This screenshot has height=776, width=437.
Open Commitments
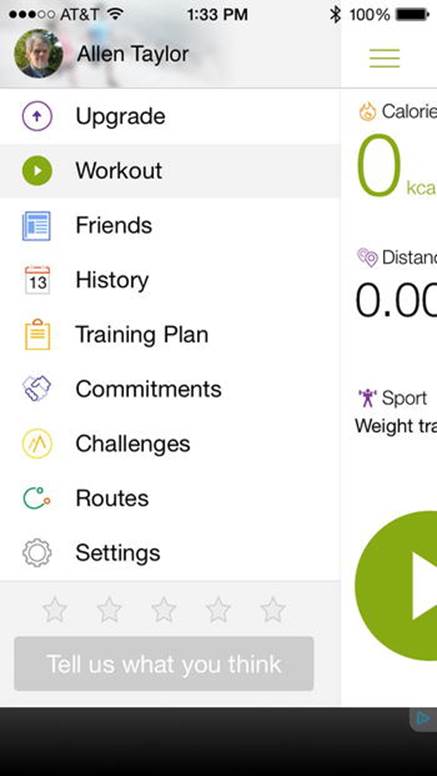click(170, 389)
